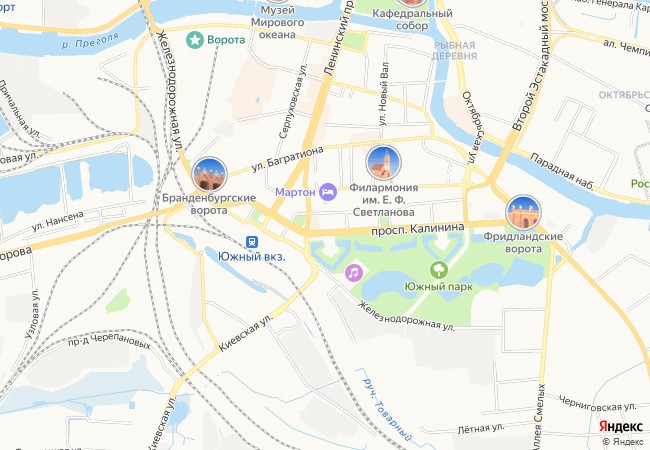Image resolution: width=650 pixels, height=450 pixels.
Task: Open the Южный парк park marker
Action: pos(438,269)
